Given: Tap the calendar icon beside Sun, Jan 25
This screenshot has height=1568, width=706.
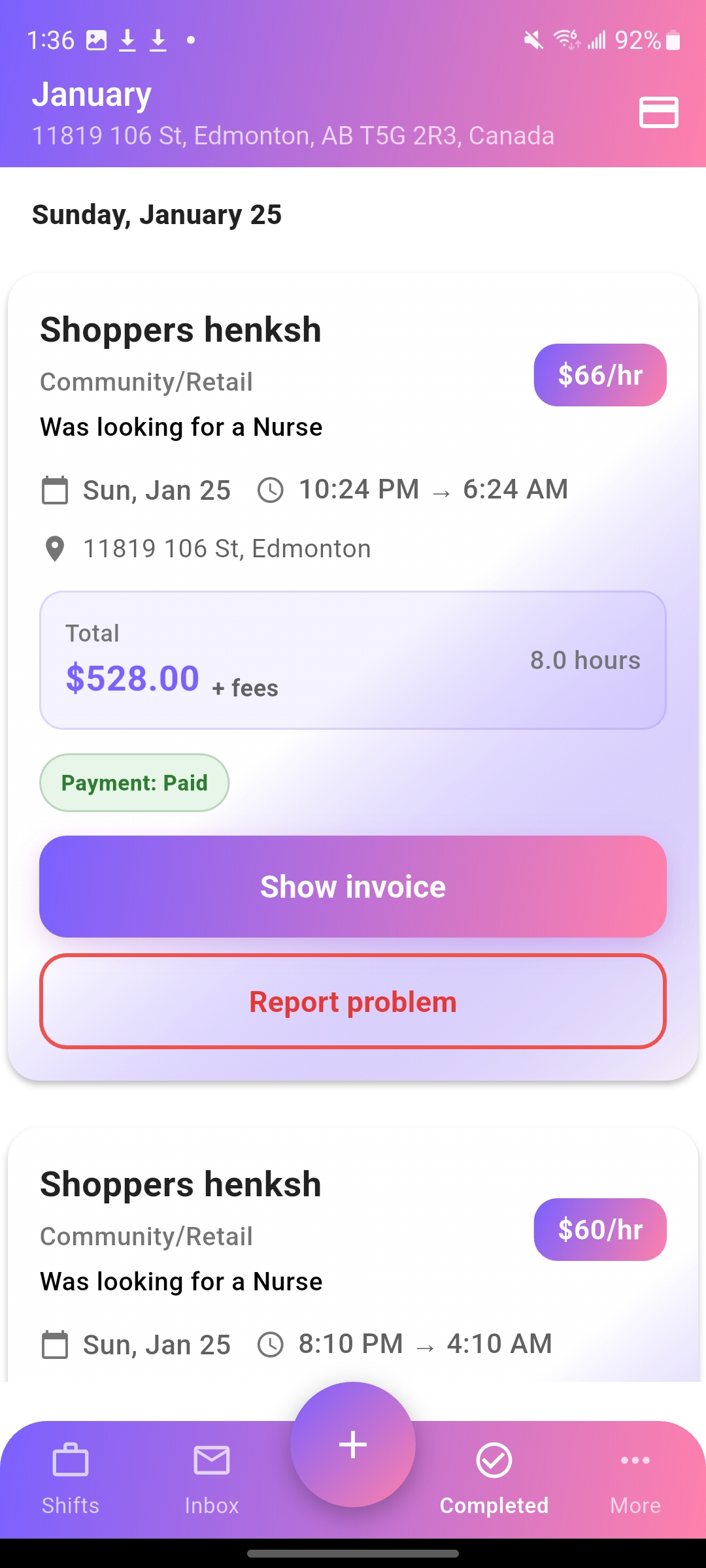Looking at the screenshot, I should pyautogui.click(x=56, y=490).
